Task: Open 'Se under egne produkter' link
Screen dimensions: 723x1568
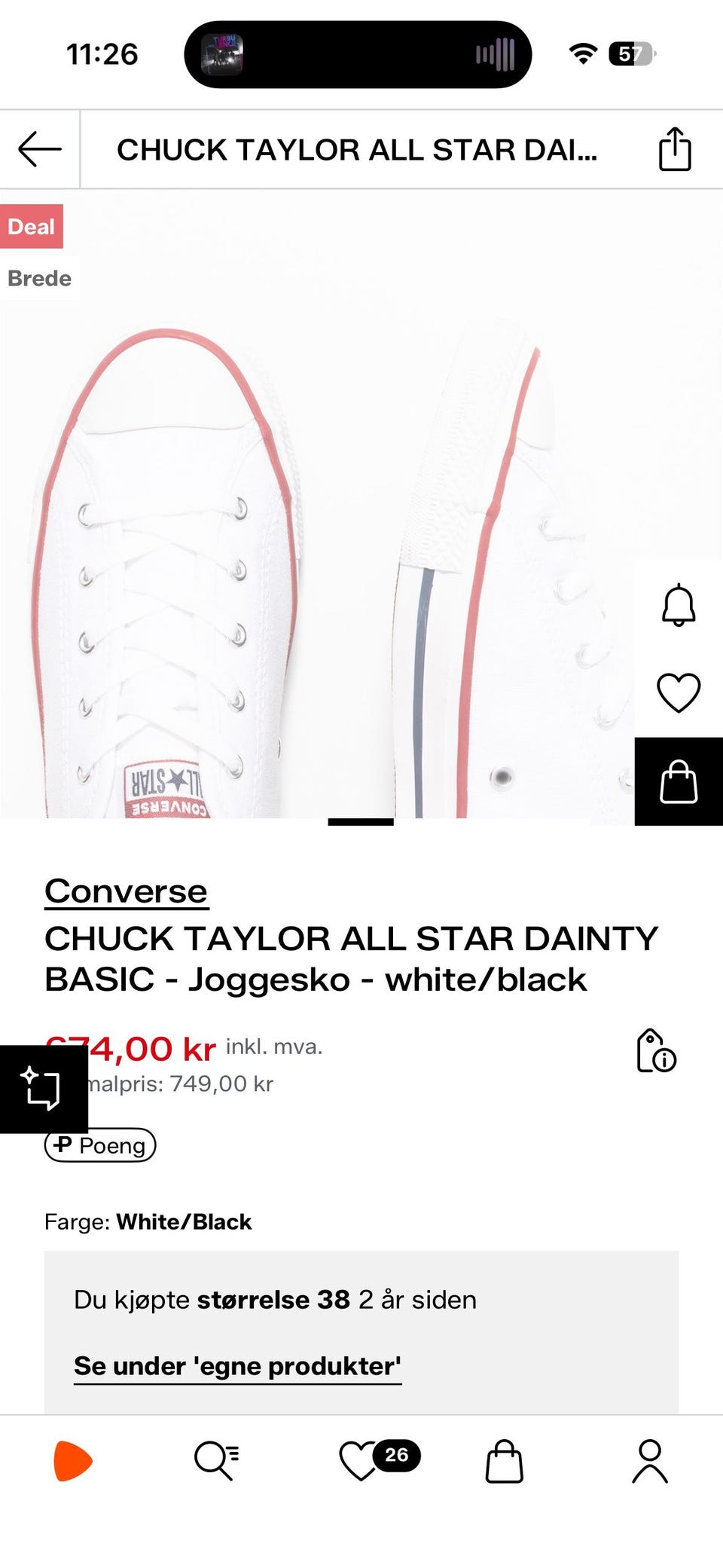Action: [237, 1366]
